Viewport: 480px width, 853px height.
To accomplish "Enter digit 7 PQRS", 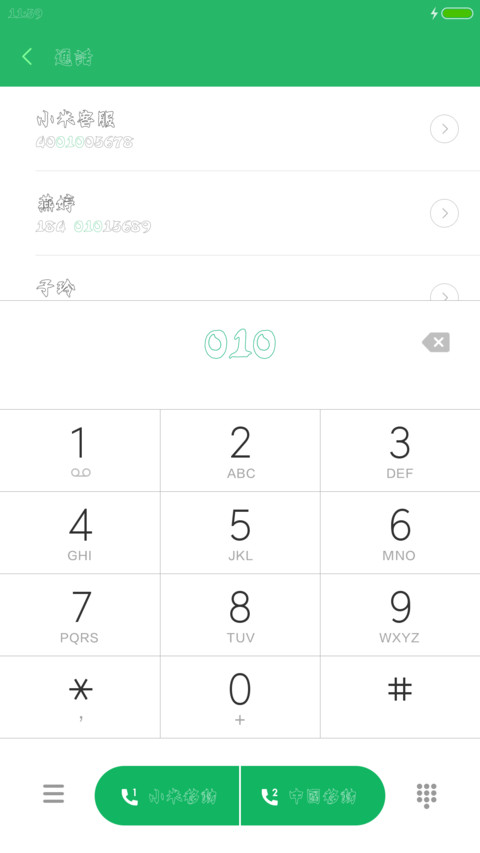I will (80, 615).
